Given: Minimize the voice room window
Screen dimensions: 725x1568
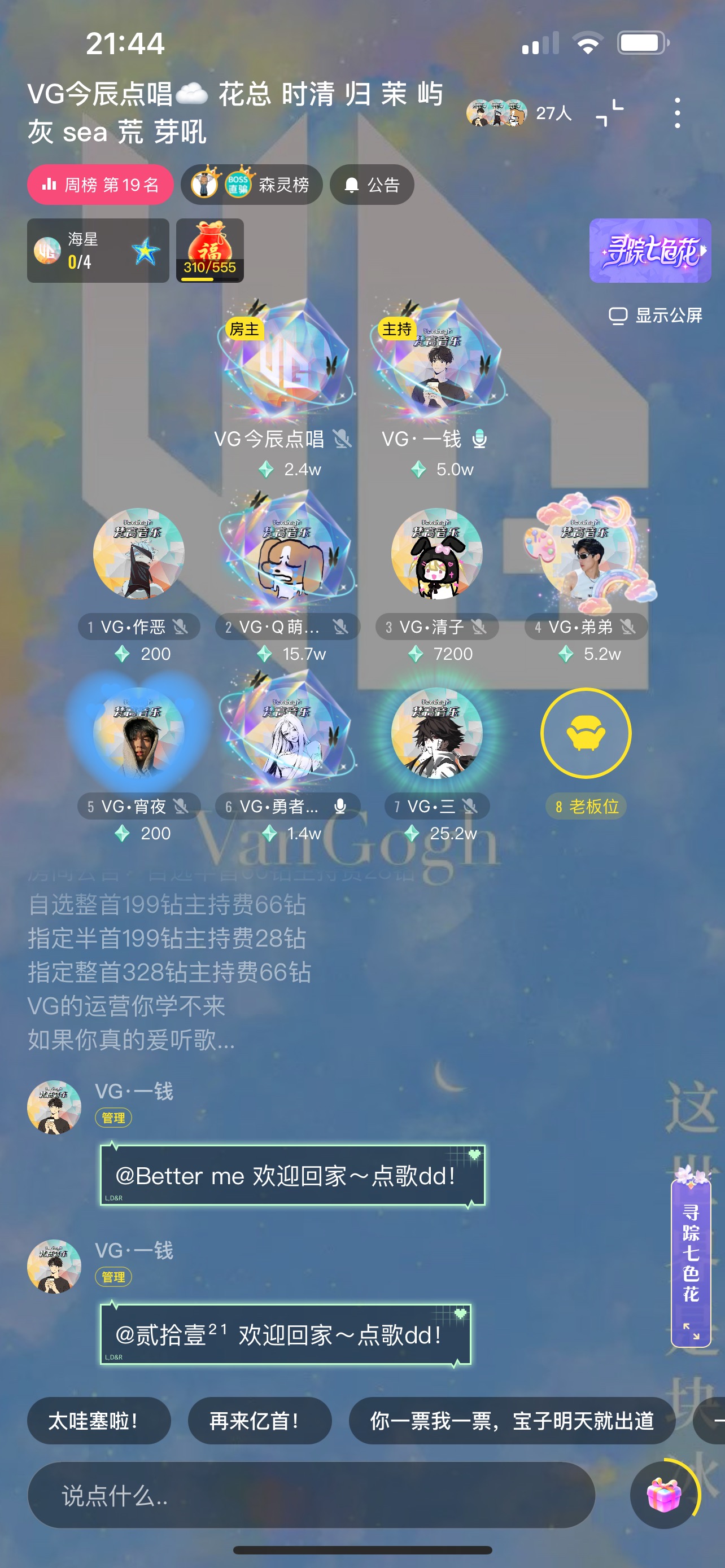Looking at the screenshot, I should point(609,113).
